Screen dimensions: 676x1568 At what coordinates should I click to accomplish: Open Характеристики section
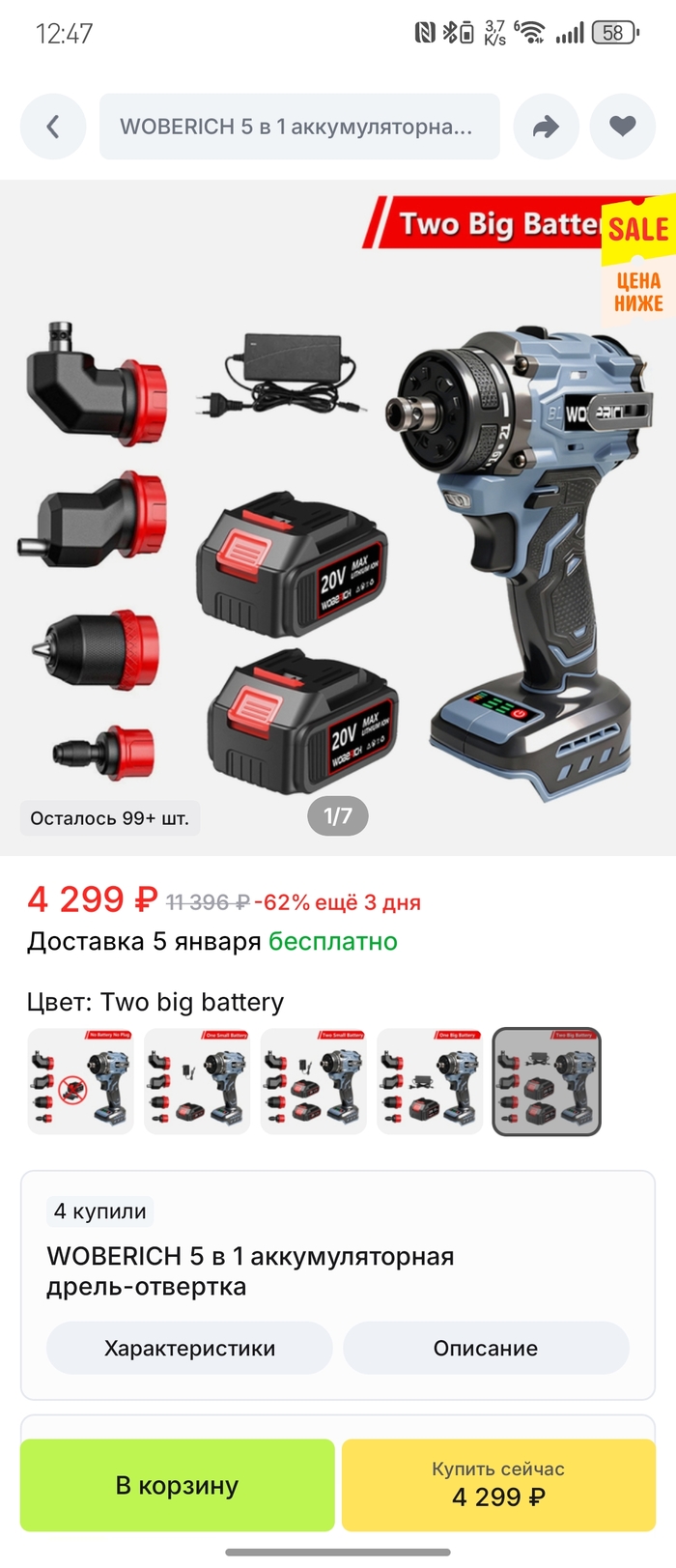189,1348
